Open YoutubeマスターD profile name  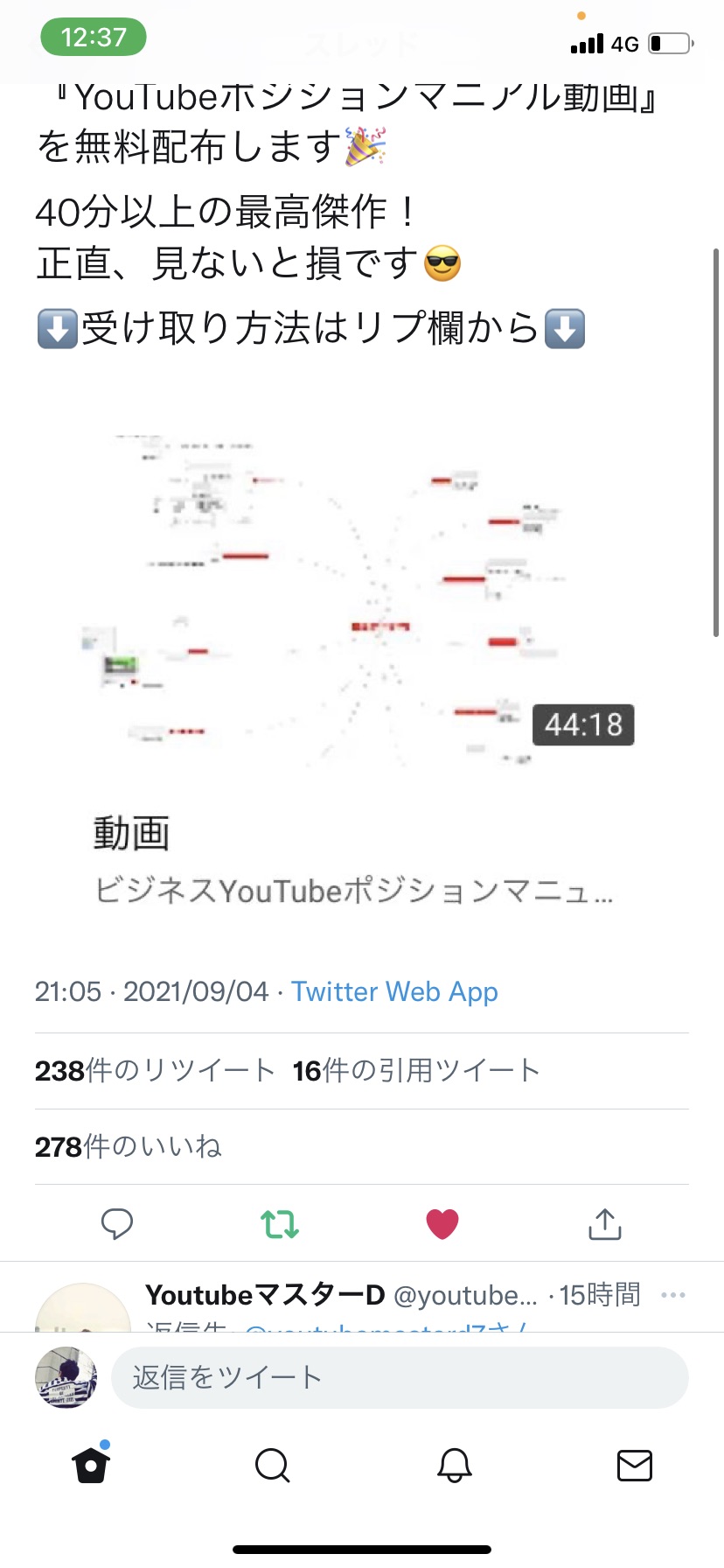(x=265, y=1295)
